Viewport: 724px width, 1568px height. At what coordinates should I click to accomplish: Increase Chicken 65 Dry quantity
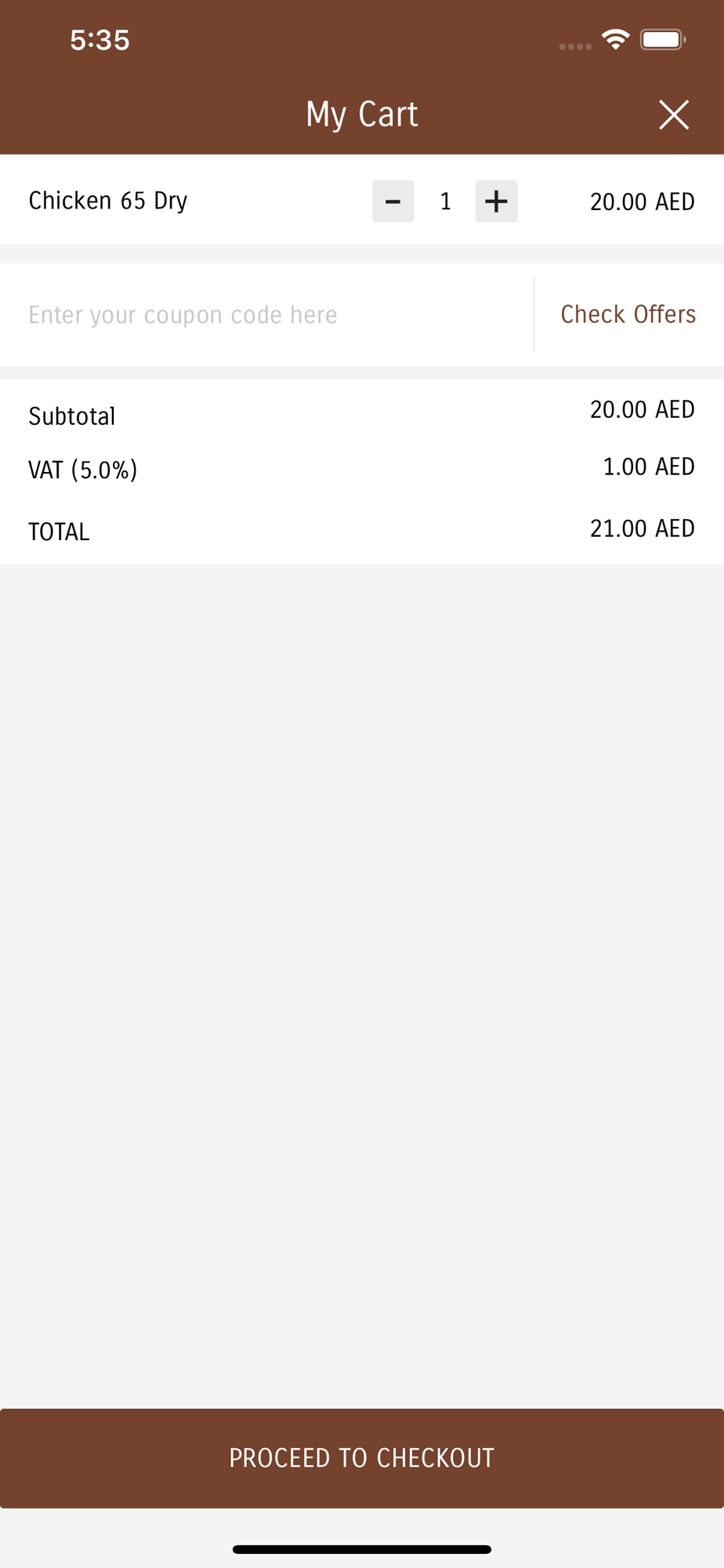click(x=496, y=201)
